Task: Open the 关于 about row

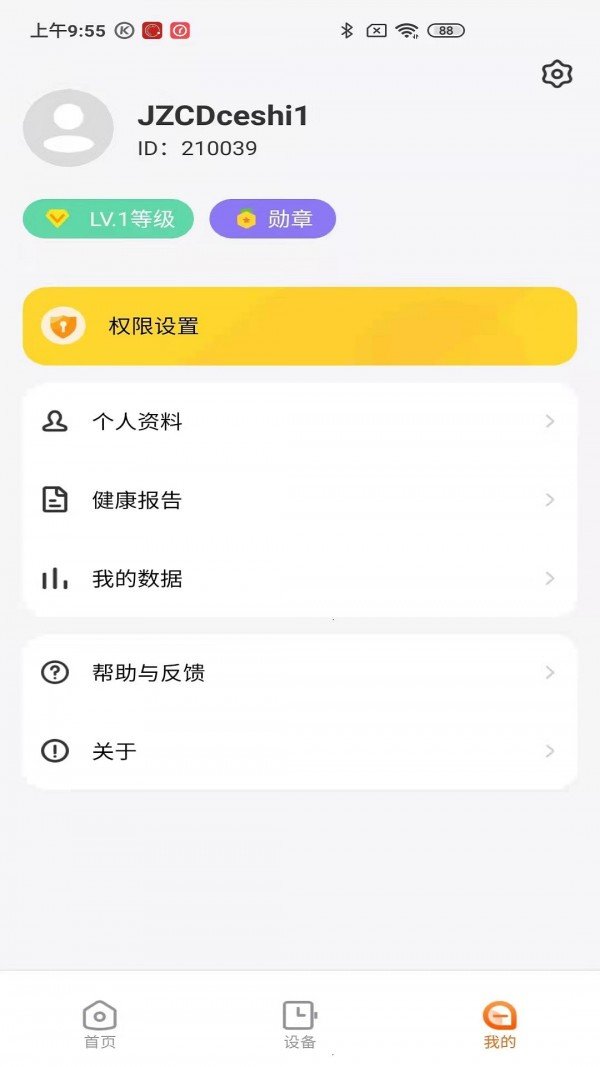Action: tap(300, 751)
